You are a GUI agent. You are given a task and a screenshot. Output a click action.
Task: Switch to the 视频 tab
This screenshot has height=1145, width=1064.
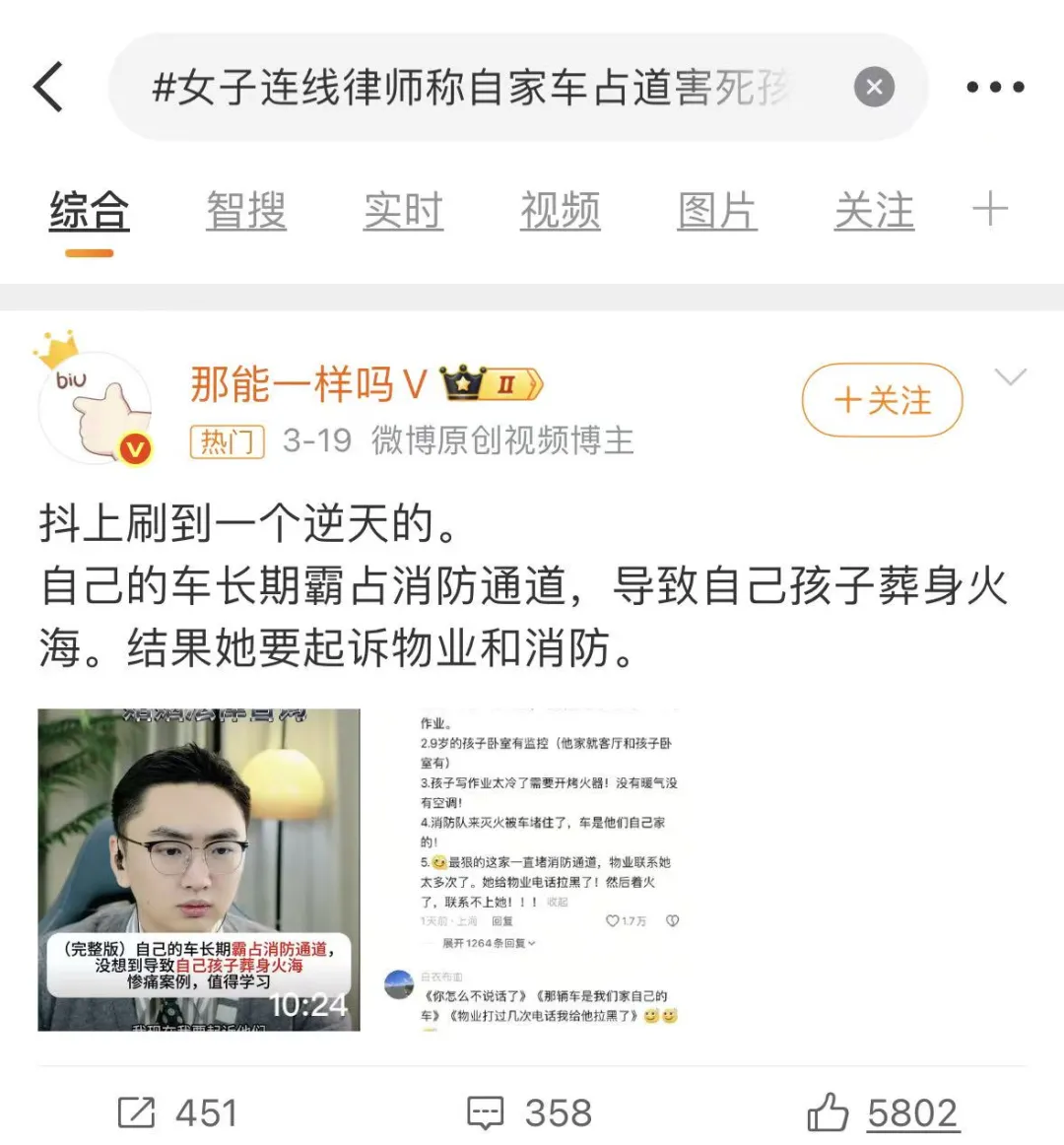[560, 210]
